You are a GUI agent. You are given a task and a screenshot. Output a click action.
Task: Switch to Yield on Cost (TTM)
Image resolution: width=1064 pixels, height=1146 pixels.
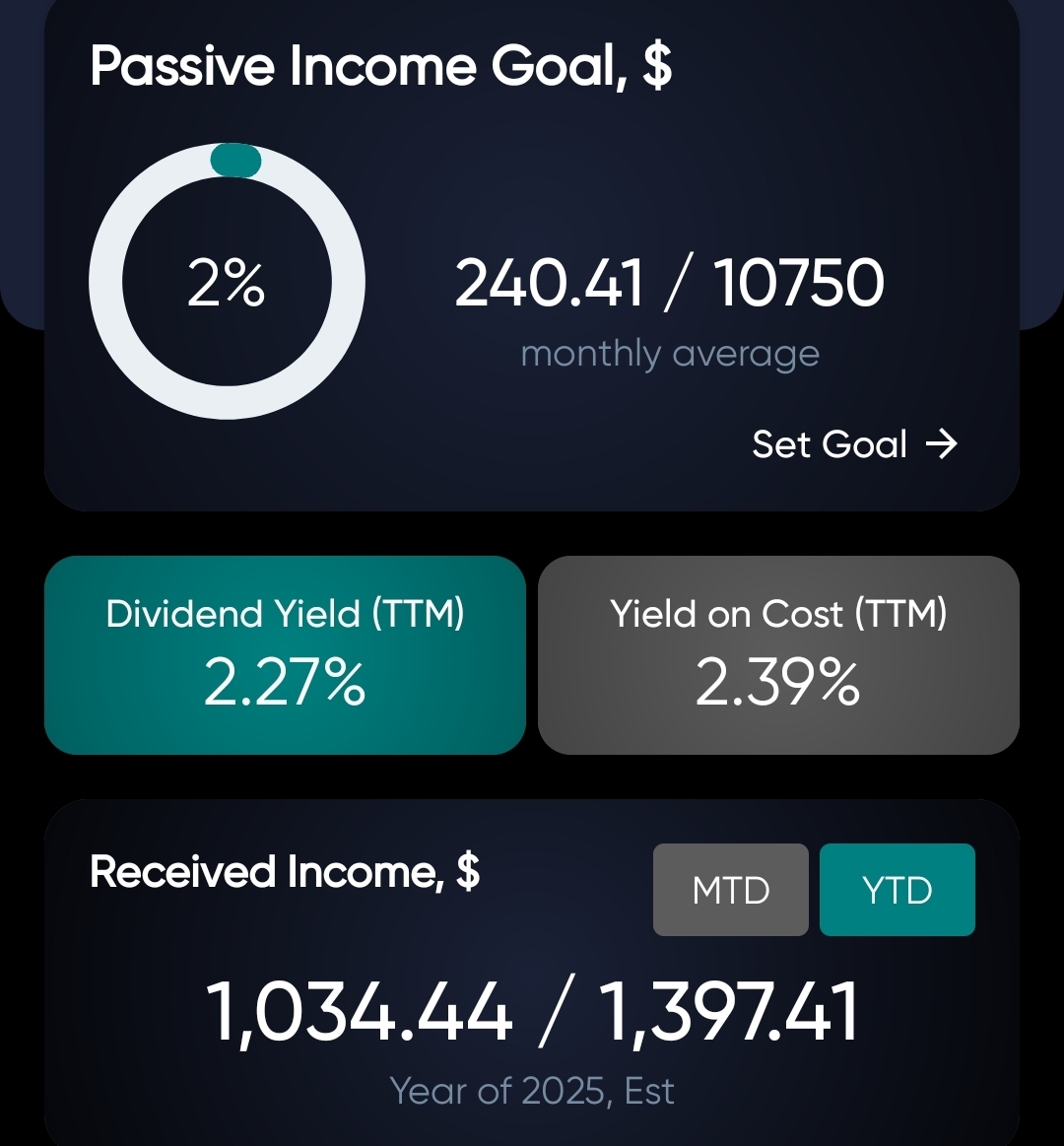(x=778, y=655)
